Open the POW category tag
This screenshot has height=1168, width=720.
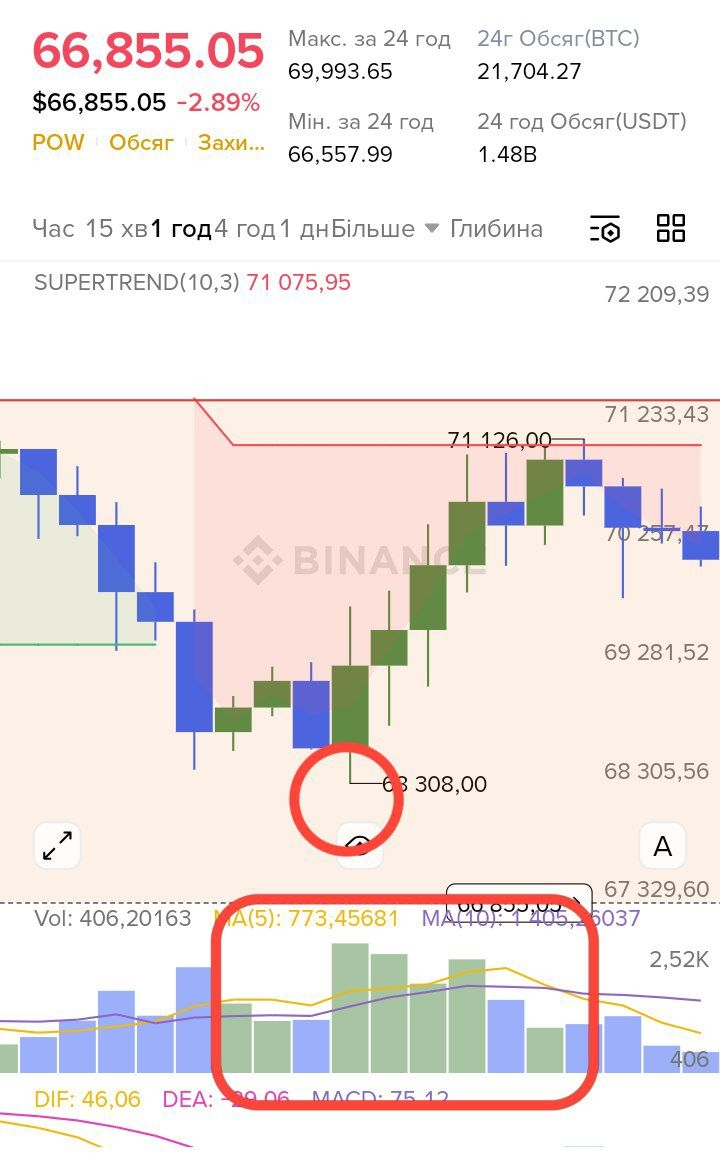[x=58, y=143]
